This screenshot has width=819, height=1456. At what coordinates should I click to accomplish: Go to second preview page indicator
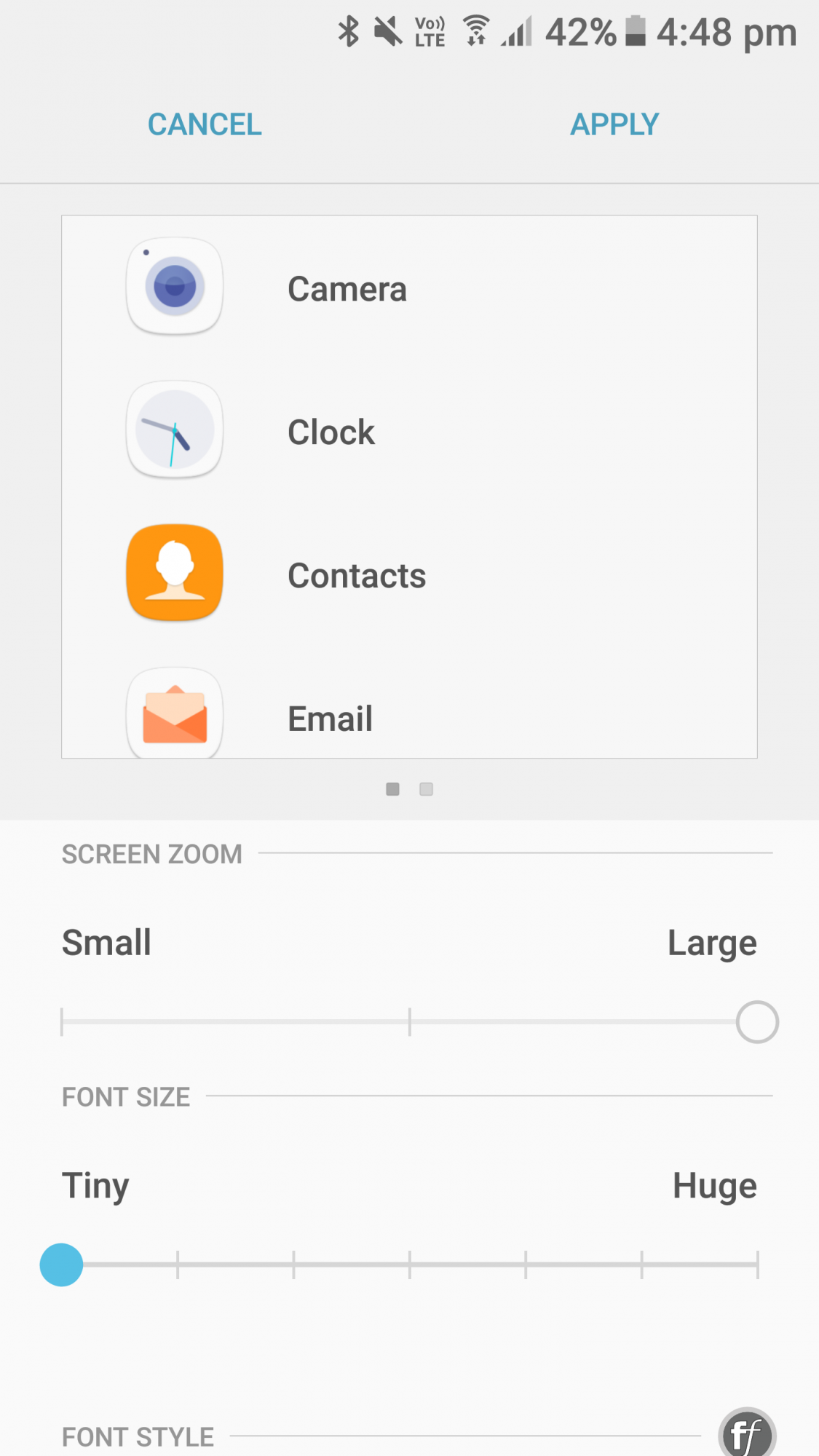point(427,789)
